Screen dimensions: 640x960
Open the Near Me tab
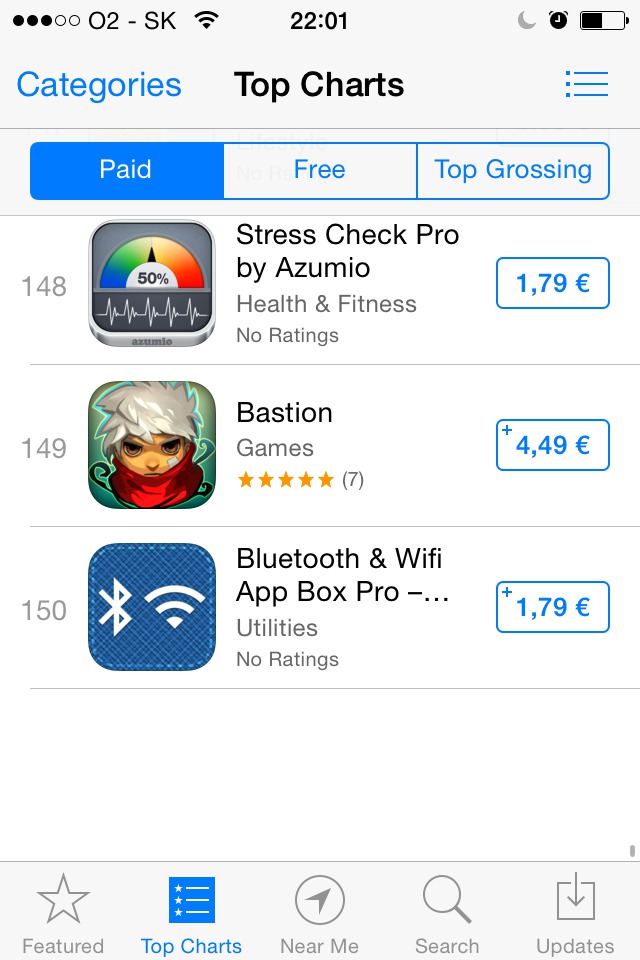click(319, 915)
